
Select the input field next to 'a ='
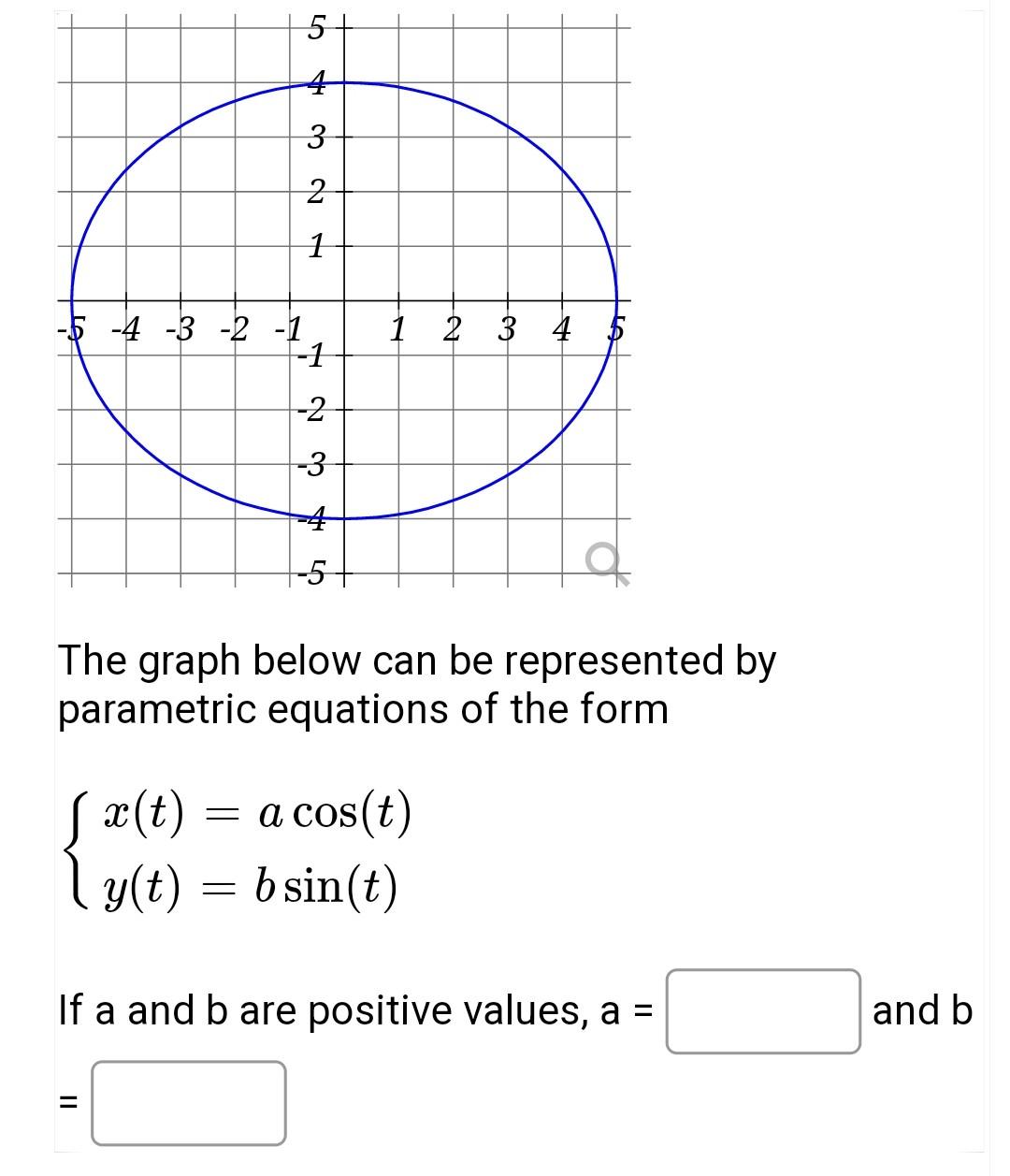pos(764,1011)
